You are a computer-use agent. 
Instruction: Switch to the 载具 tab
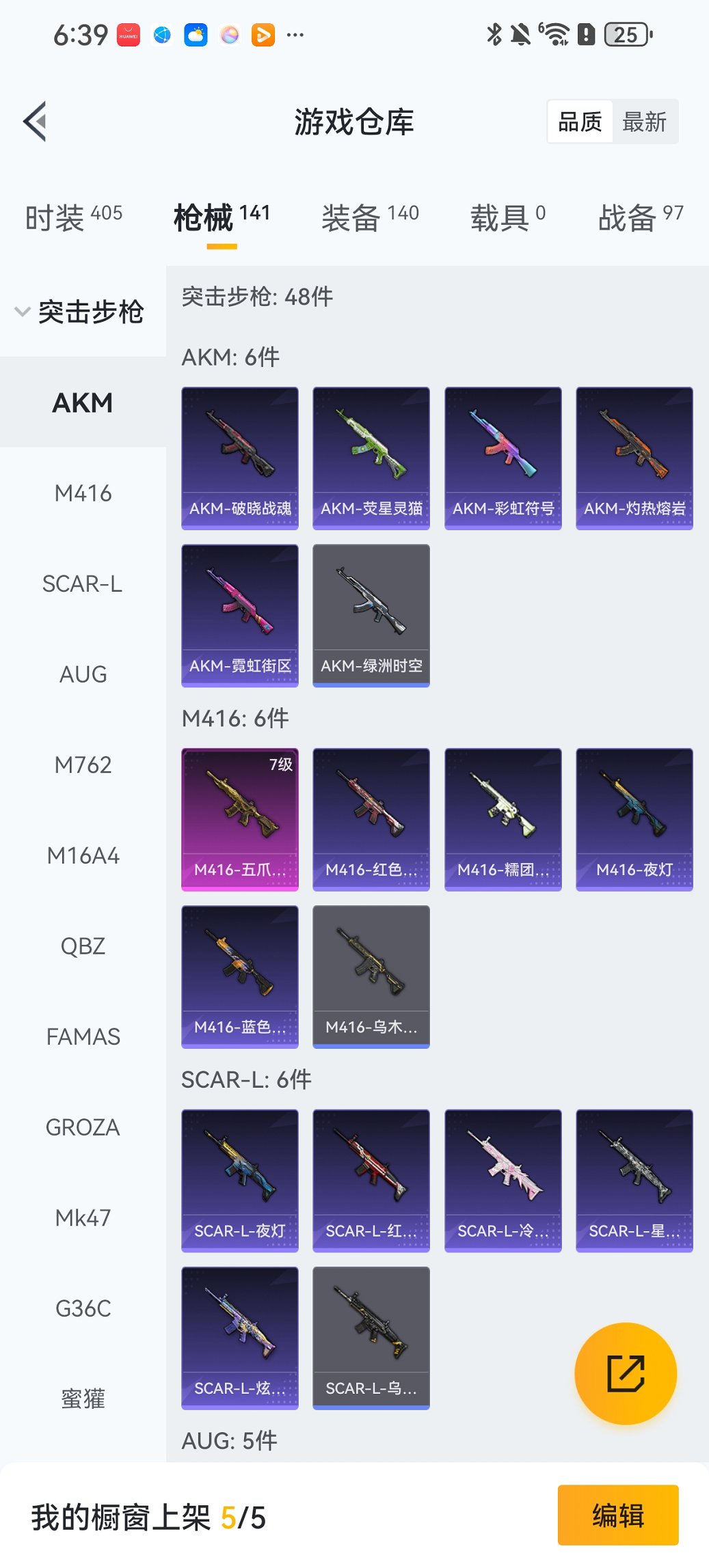click(x=507, y=218)
